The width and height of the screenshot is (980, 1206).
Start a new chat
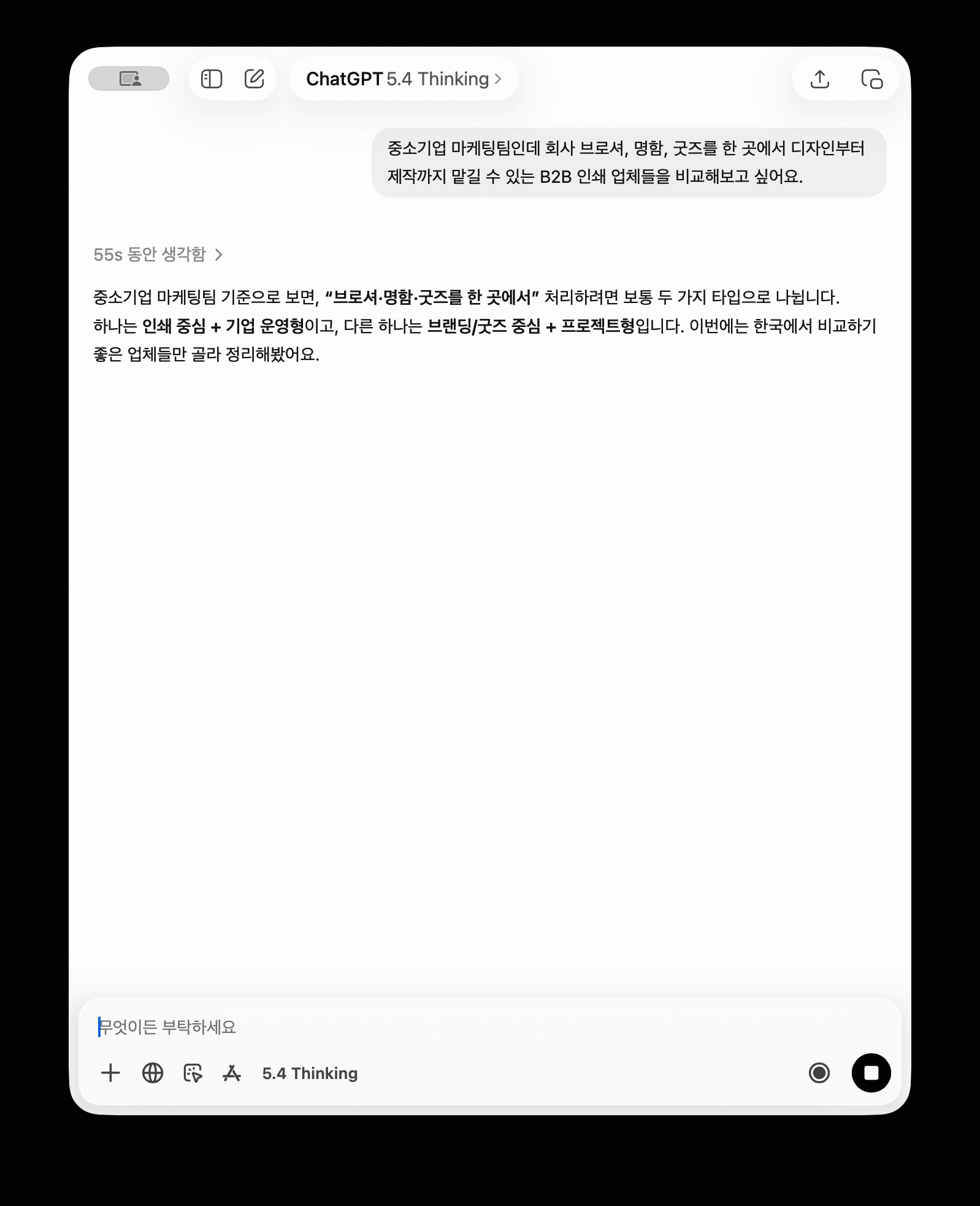254,79
